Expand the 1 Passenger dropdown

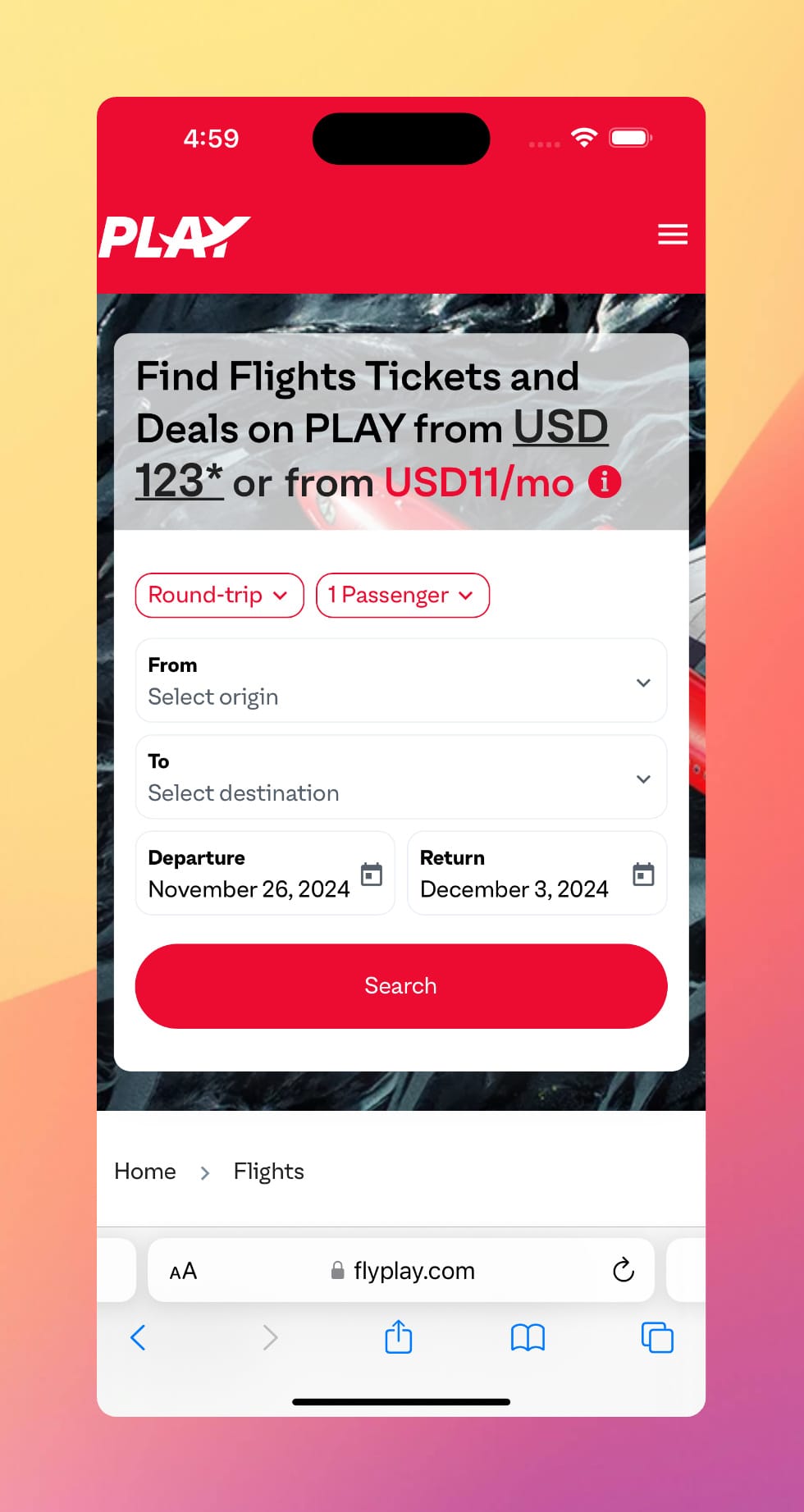402,595
